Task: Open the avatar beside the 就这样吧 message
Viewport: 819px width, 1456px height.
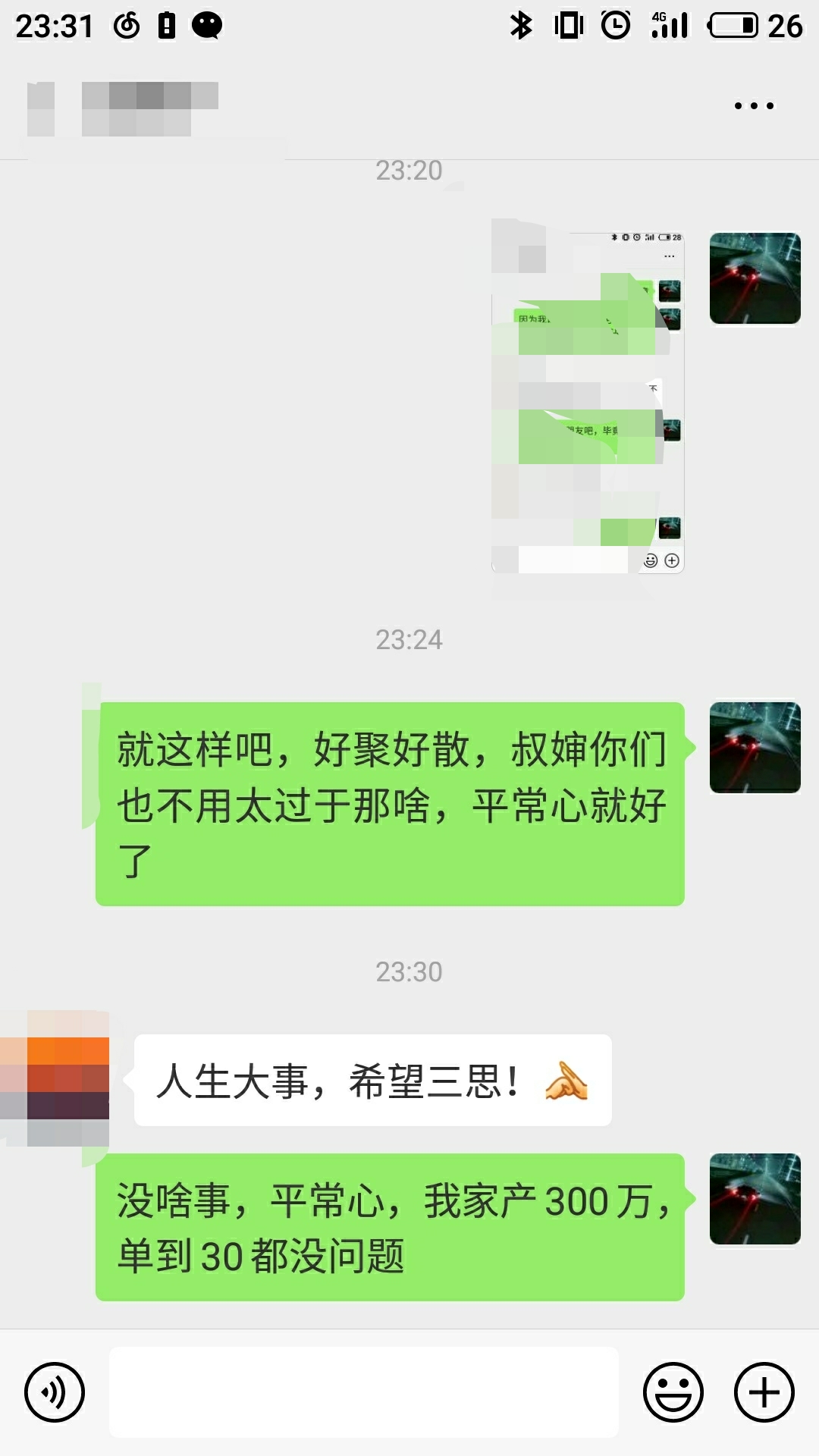Action: (x=755, y=748)
